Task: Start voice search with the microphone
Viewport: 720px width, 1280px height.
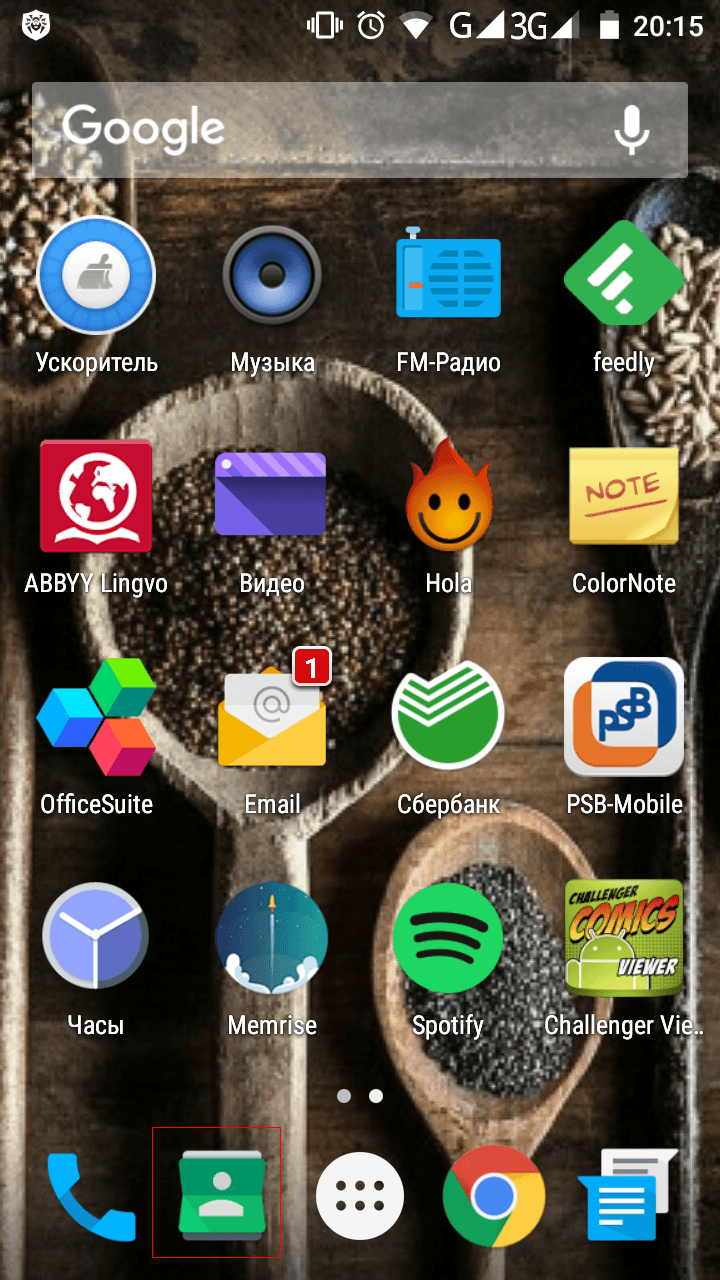Action: coord(630,130)
